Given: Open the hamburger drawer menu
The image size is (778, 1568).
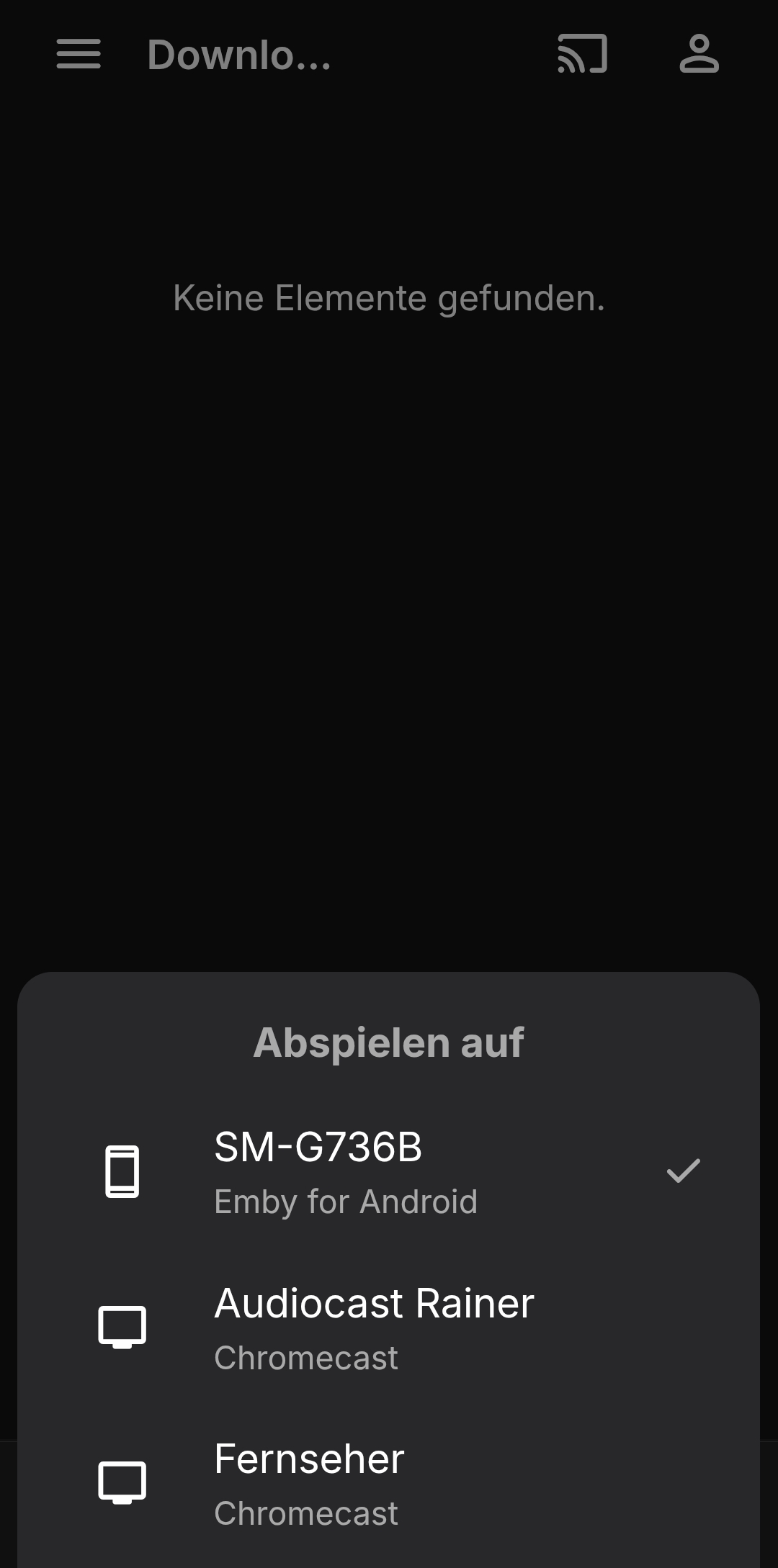Looking at the screenshot, I should click(x=79, y=55).
